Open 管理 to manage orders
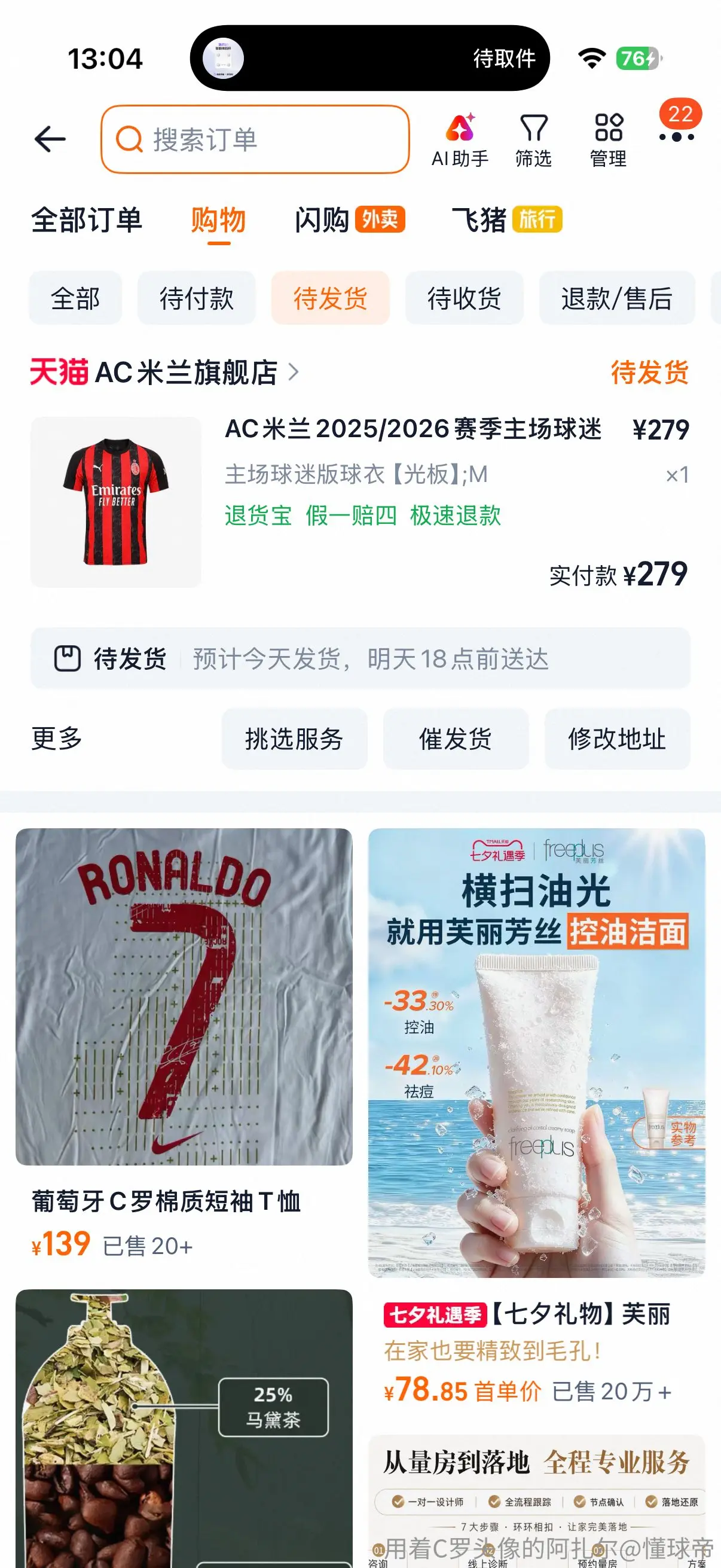This screenshot has height=1568, width=721. point(609,141)
